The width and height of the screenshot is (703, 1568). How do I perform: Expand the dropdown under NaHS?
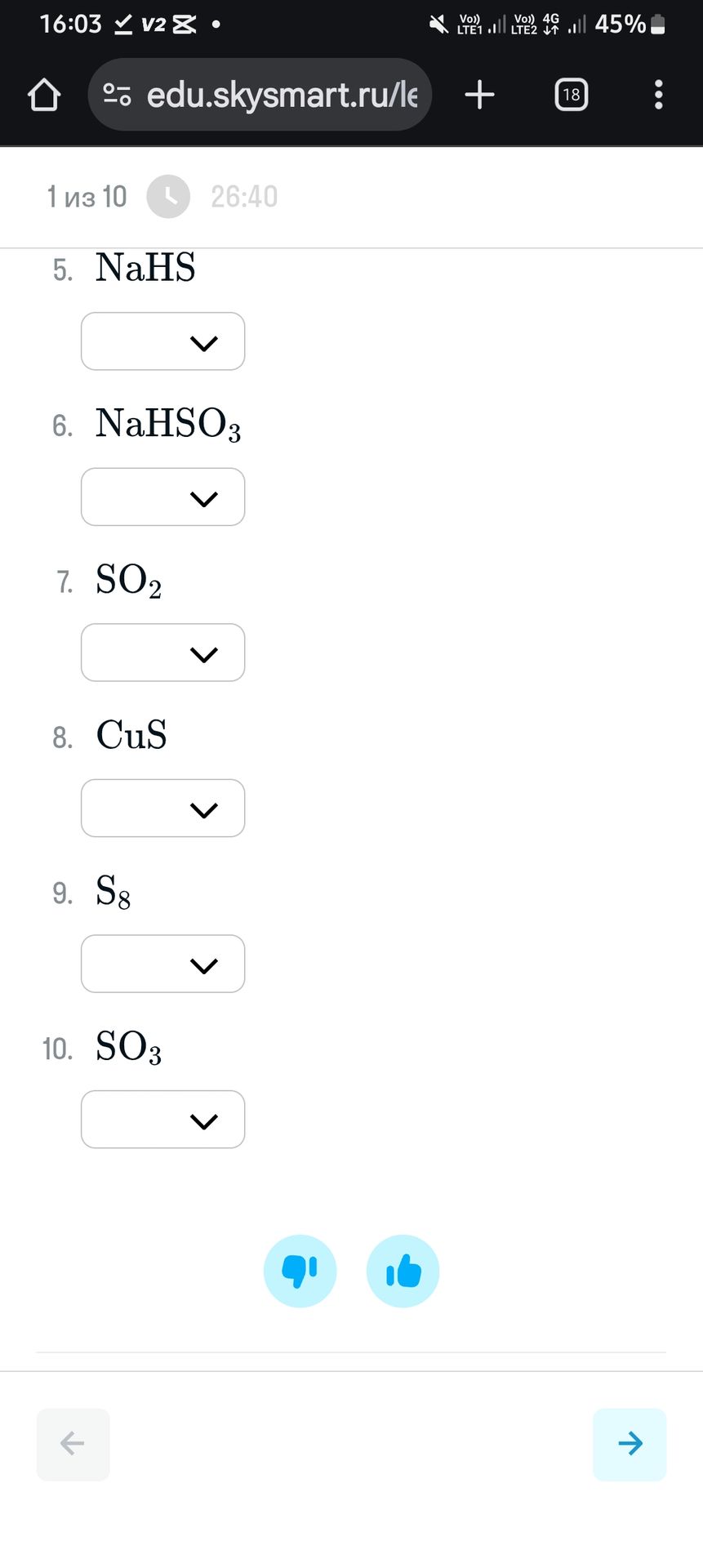click(x=163, y=341)
